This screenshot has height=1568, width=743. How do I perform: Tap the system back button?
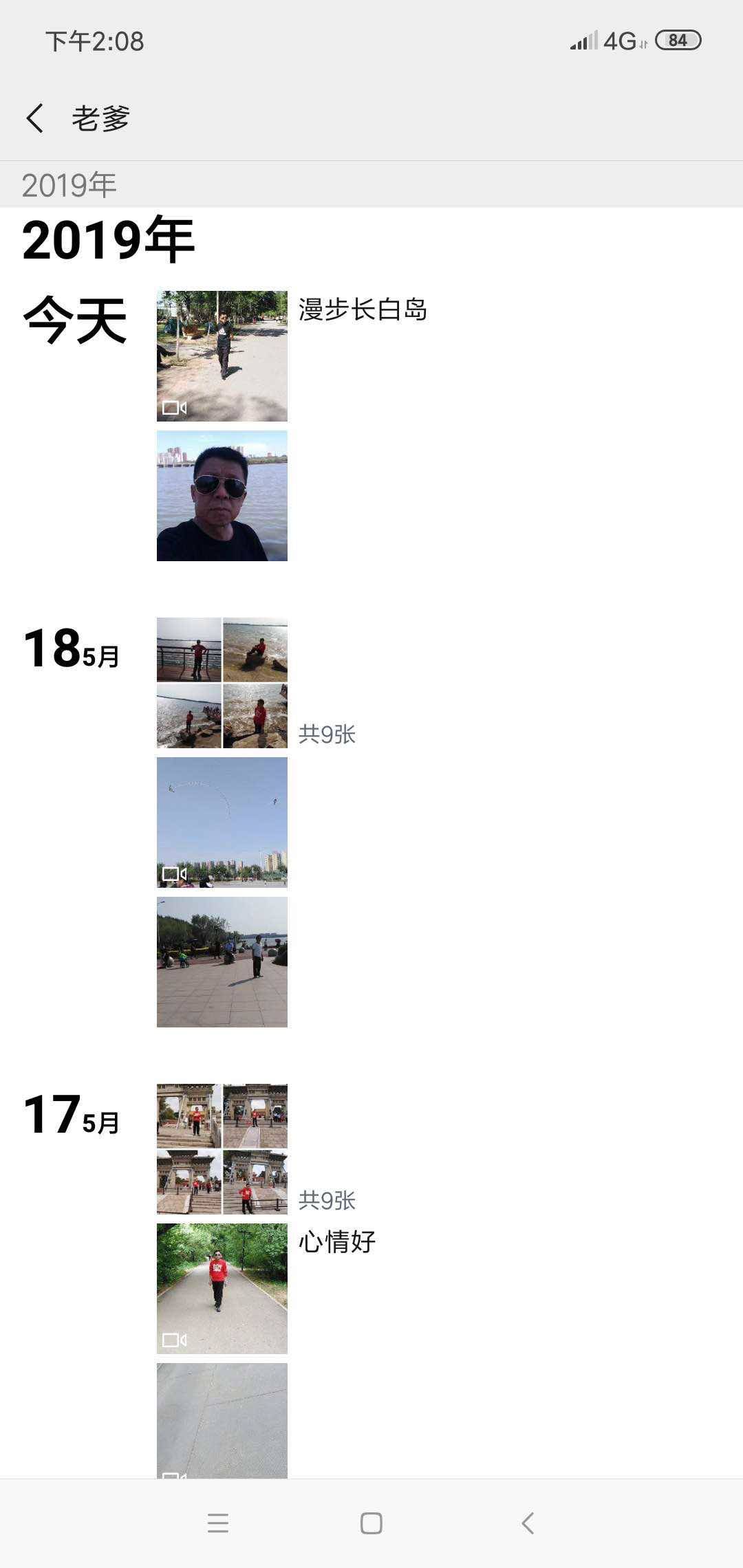(x=527, y=1523)
